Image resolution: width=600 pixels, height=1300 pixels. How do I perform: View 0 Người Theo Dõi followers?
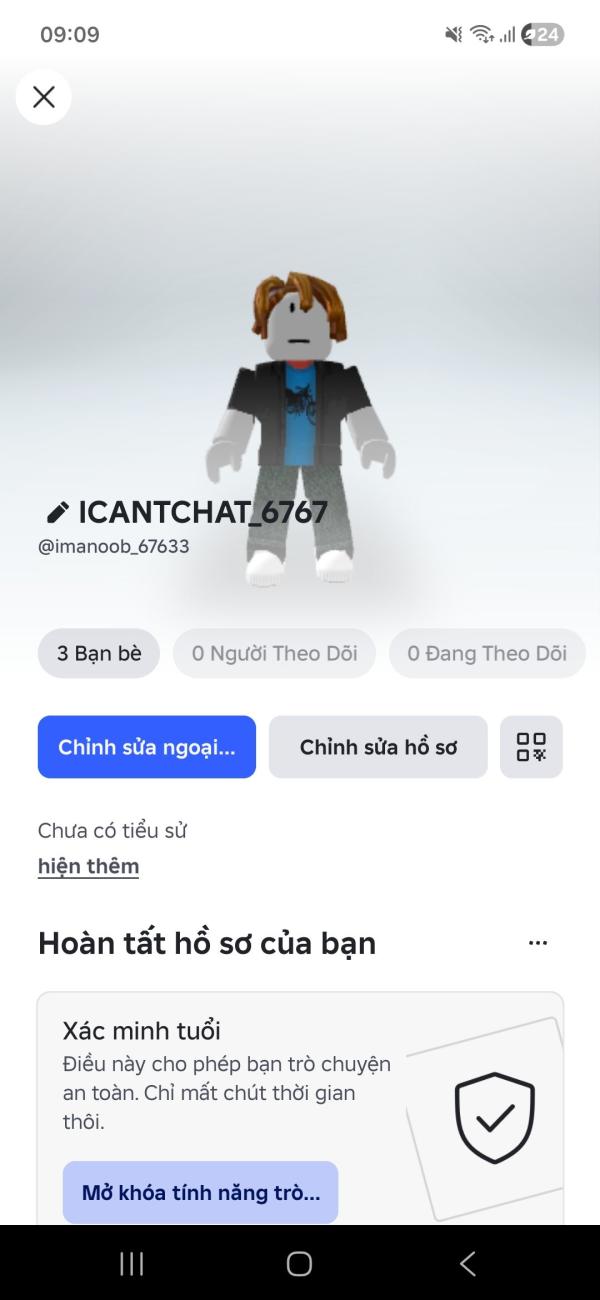coord(274,654)
